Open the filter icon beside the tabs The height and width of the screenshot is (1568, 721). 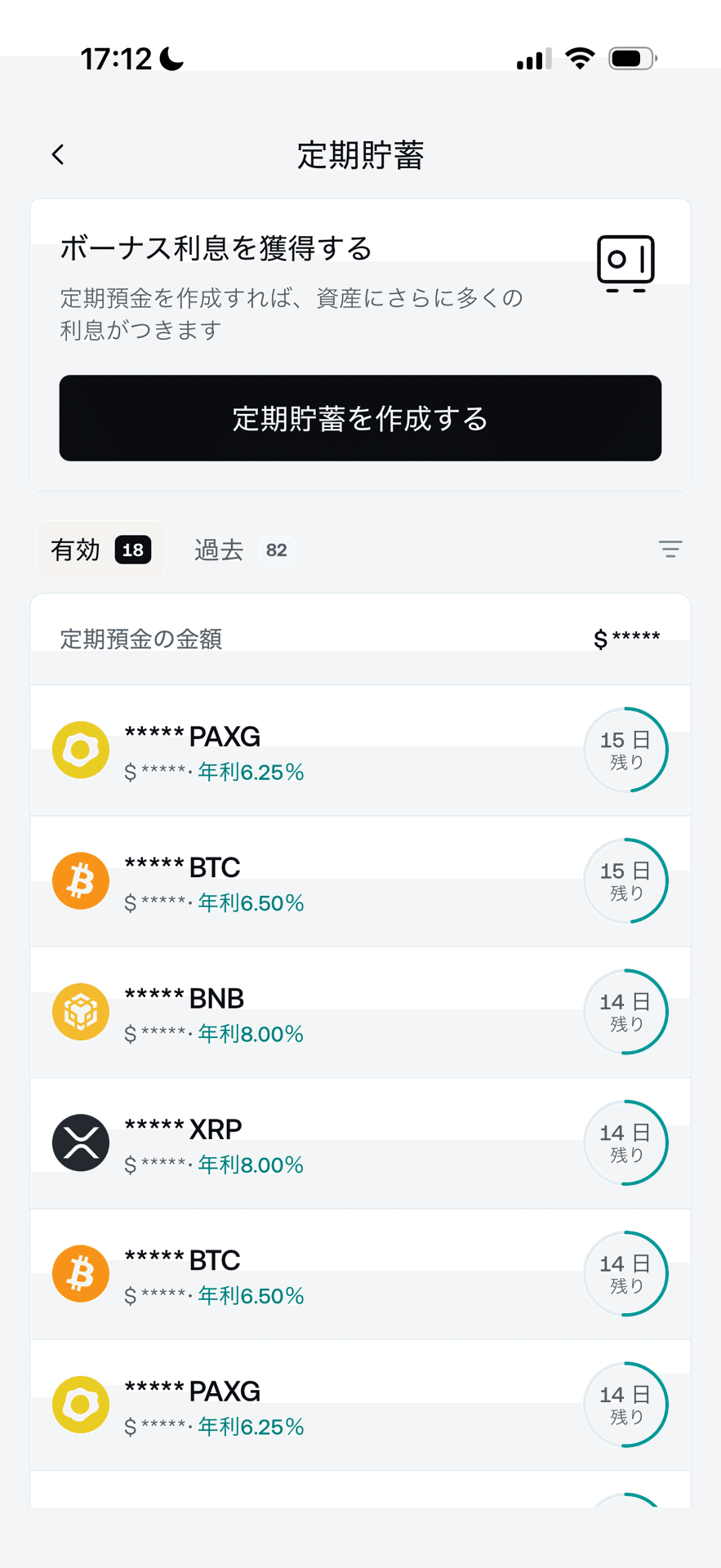coord(670,550)
